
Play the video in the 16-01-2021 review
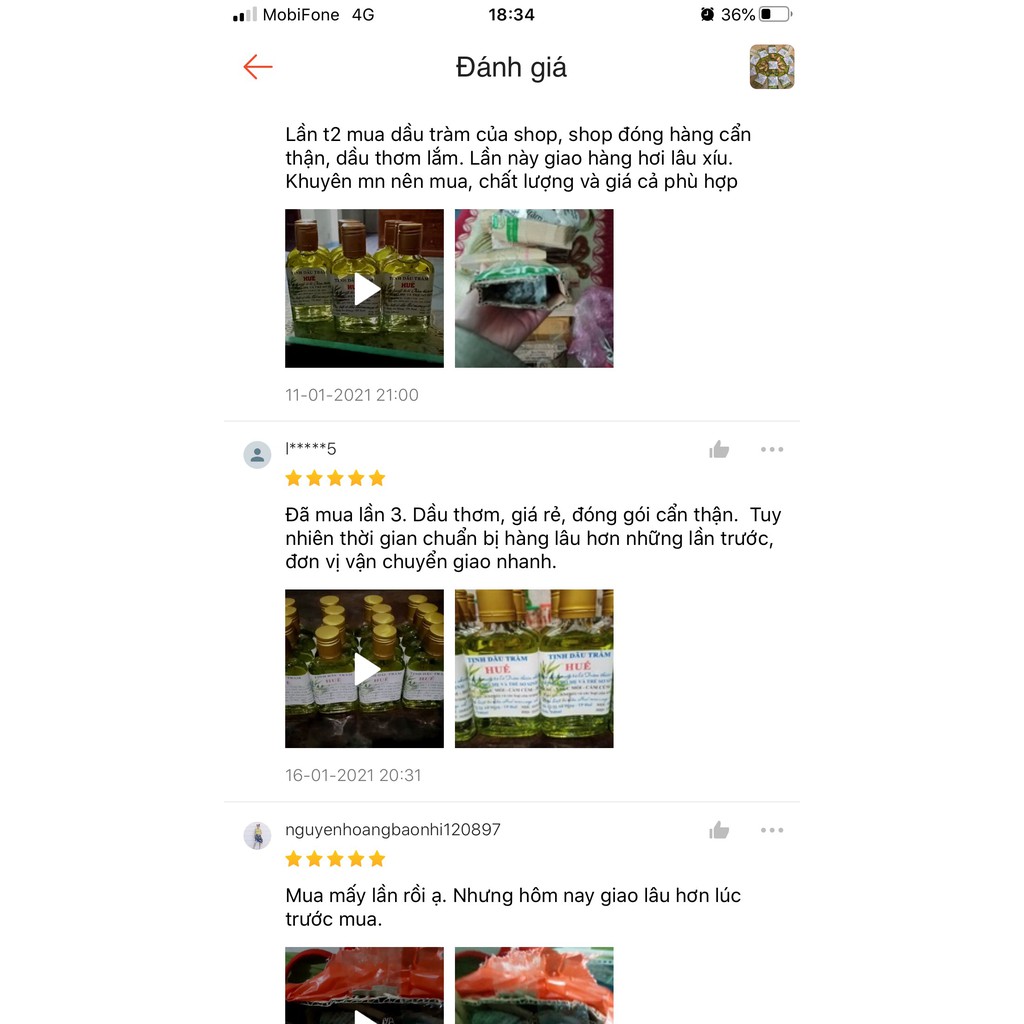(365, 669)
